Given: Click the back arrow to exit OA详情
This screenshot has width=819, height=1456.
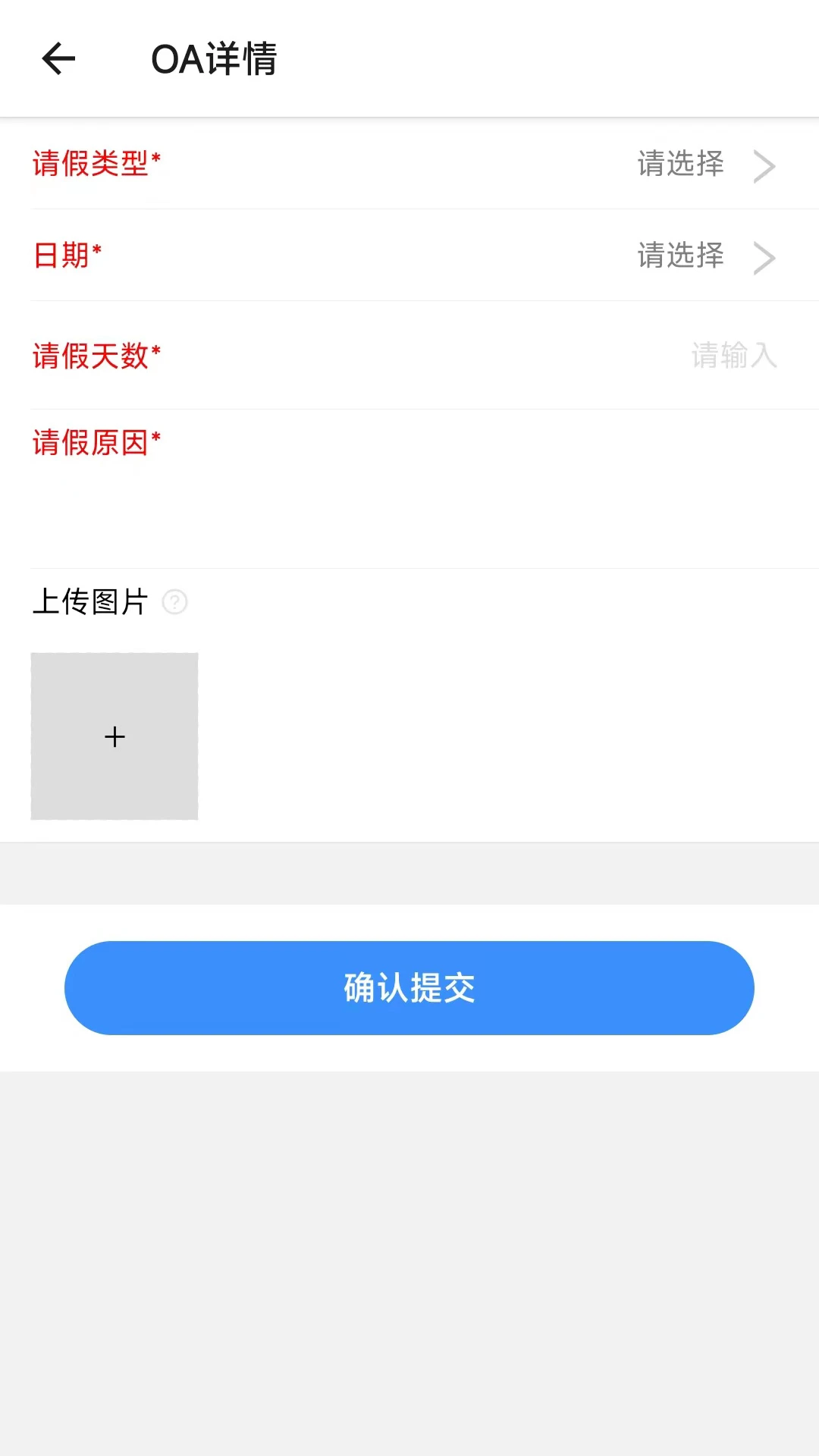Looking at the screenshot, I should tap(58, 59).
